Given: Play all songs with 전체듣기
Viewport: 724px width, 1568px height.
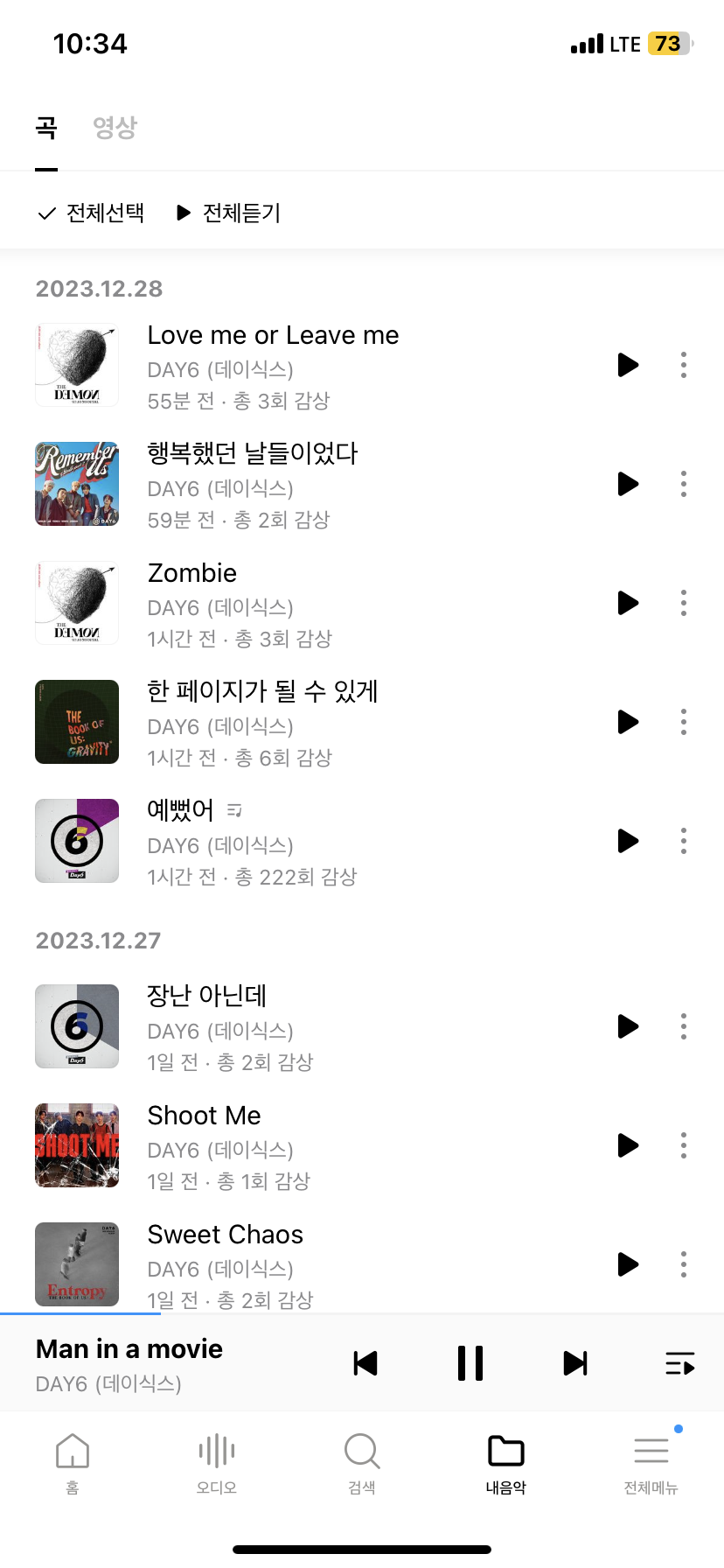Looking at the screenshot, I should pos(228,213).
